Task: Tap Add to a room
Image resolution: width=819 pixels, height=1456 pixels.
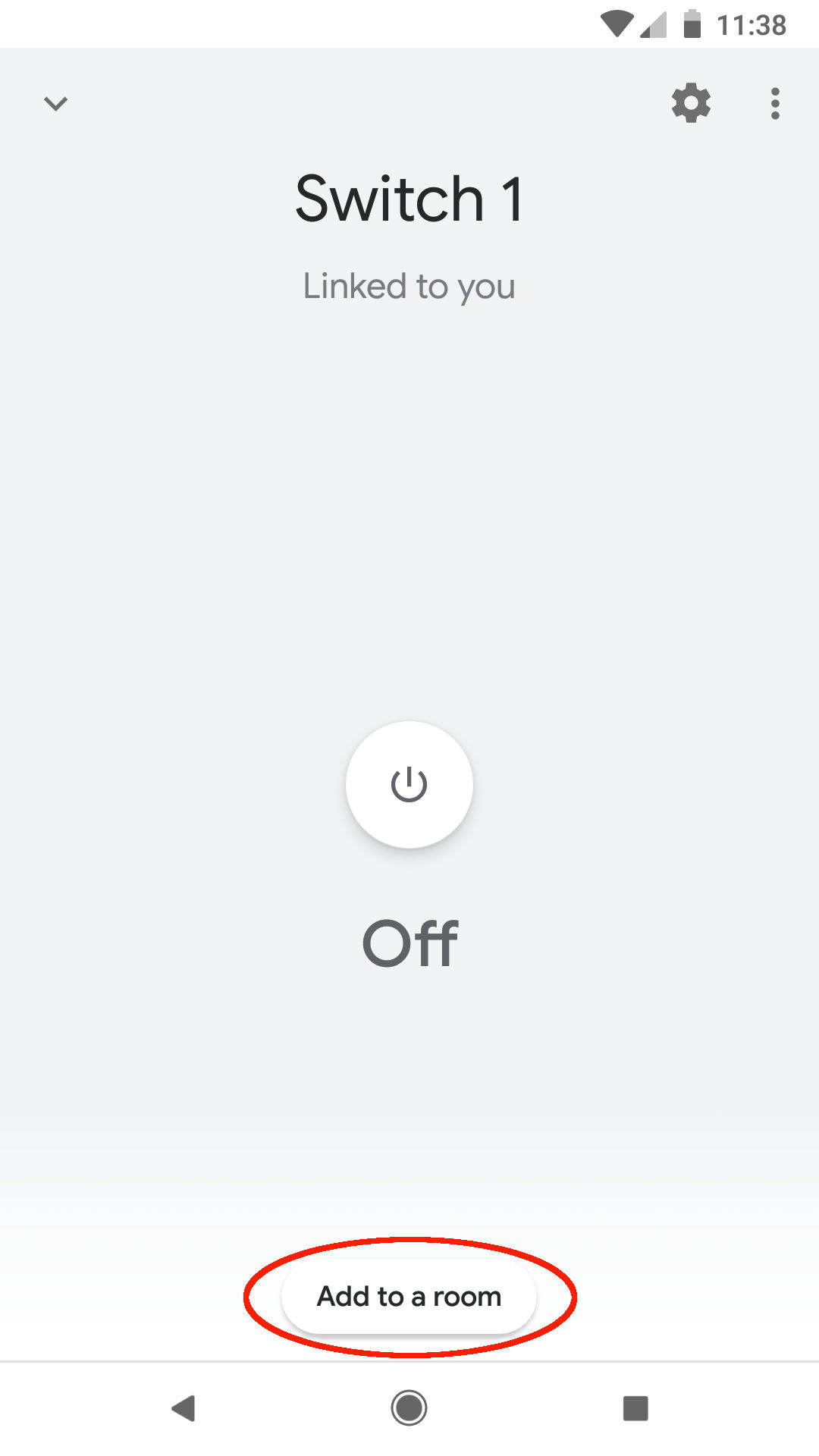Action: pos(409,1297)
